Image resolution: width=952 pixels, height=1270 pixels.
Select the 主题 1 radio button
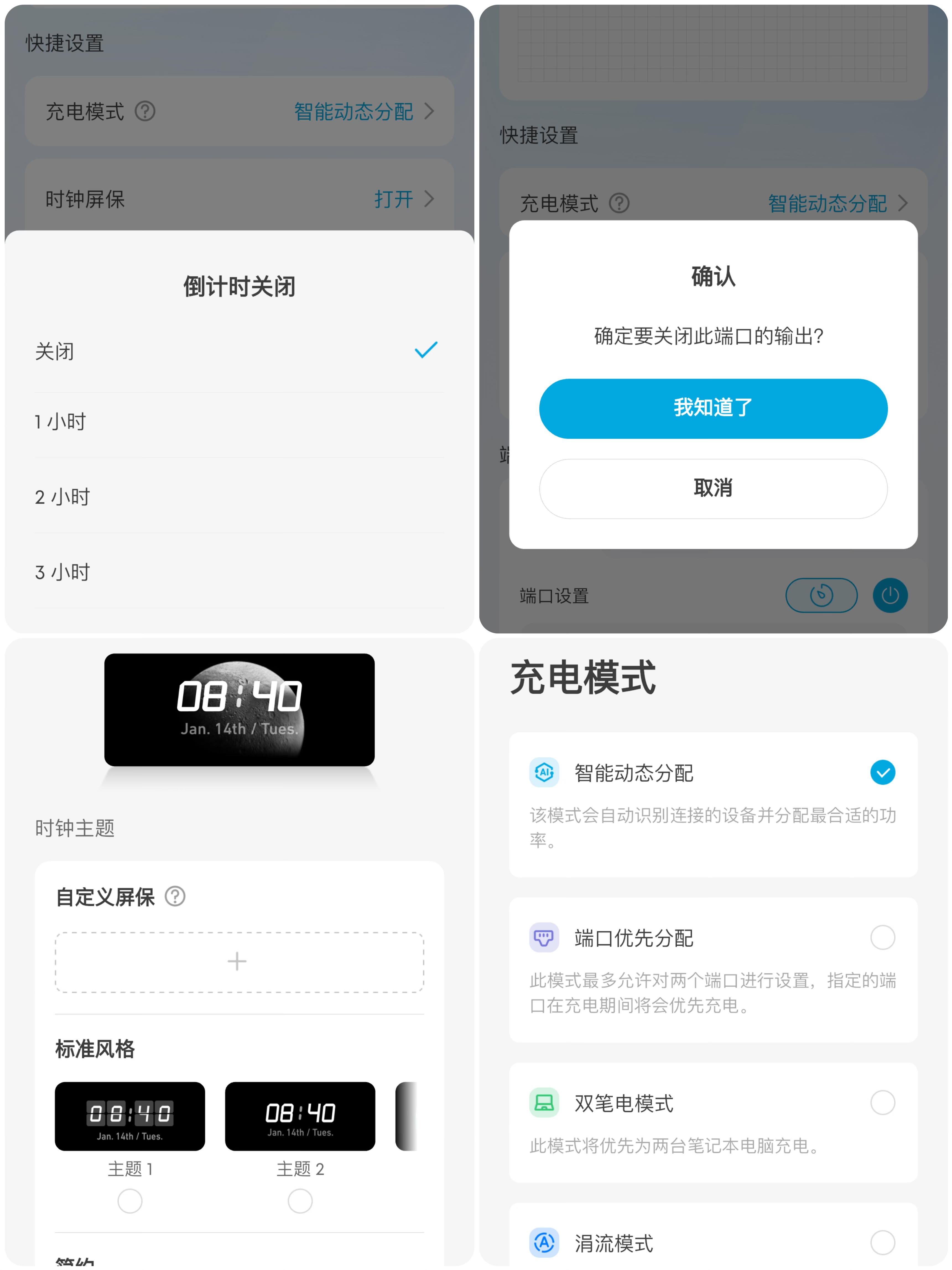[130, 1201]
